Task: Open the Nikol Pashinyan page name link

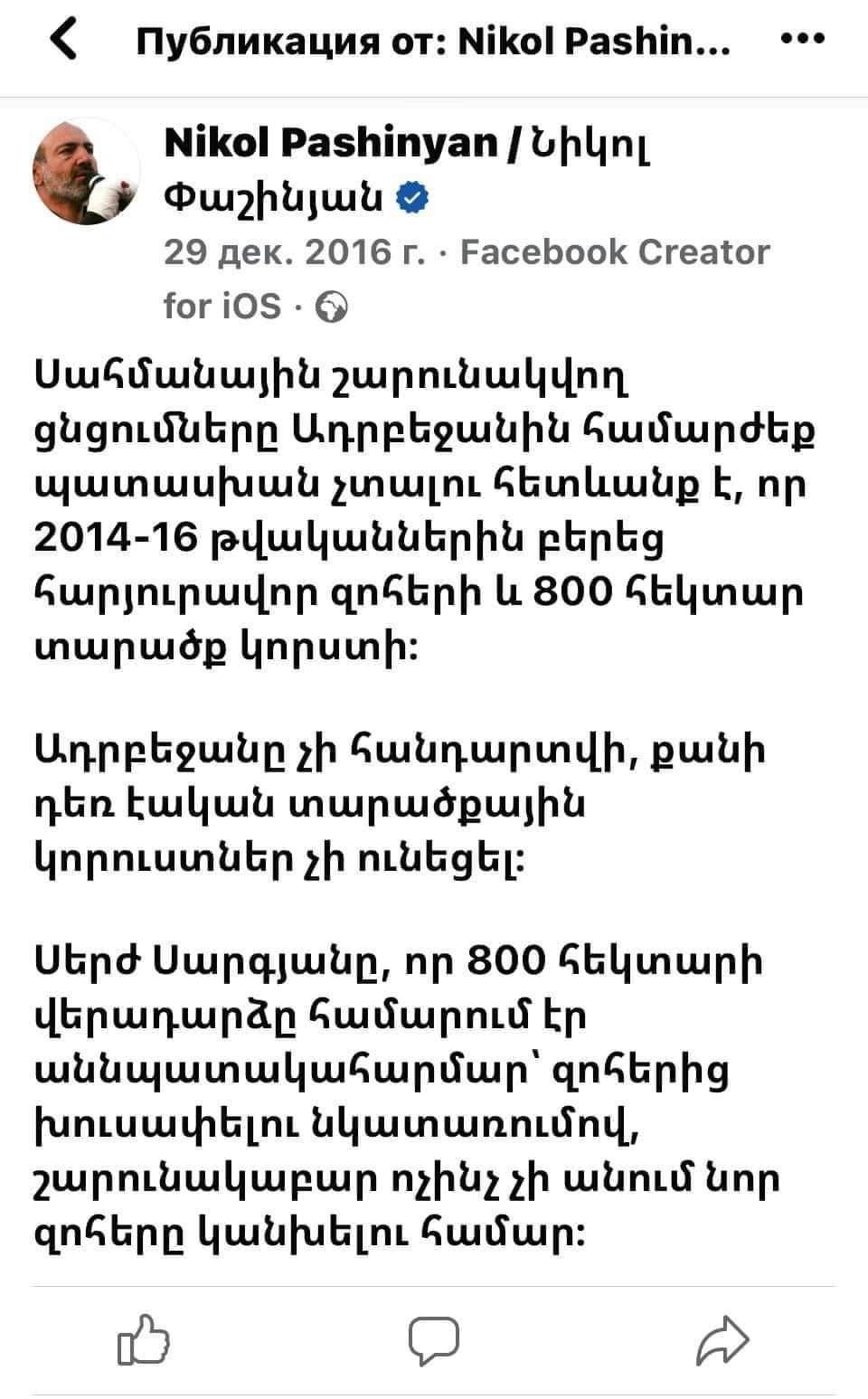Action: (x=331, y=143)
